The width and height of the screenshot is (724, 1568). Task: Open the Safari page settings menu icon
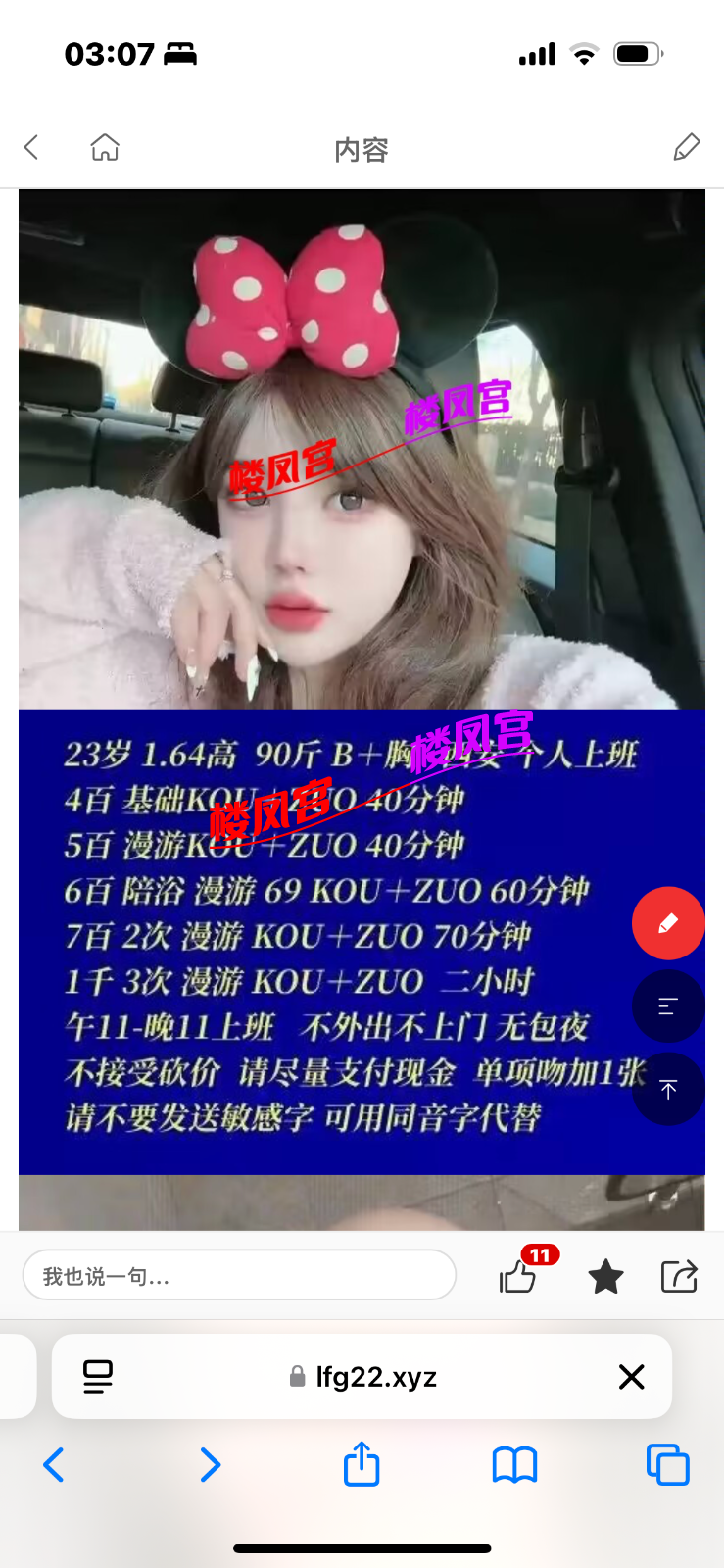98,1377
